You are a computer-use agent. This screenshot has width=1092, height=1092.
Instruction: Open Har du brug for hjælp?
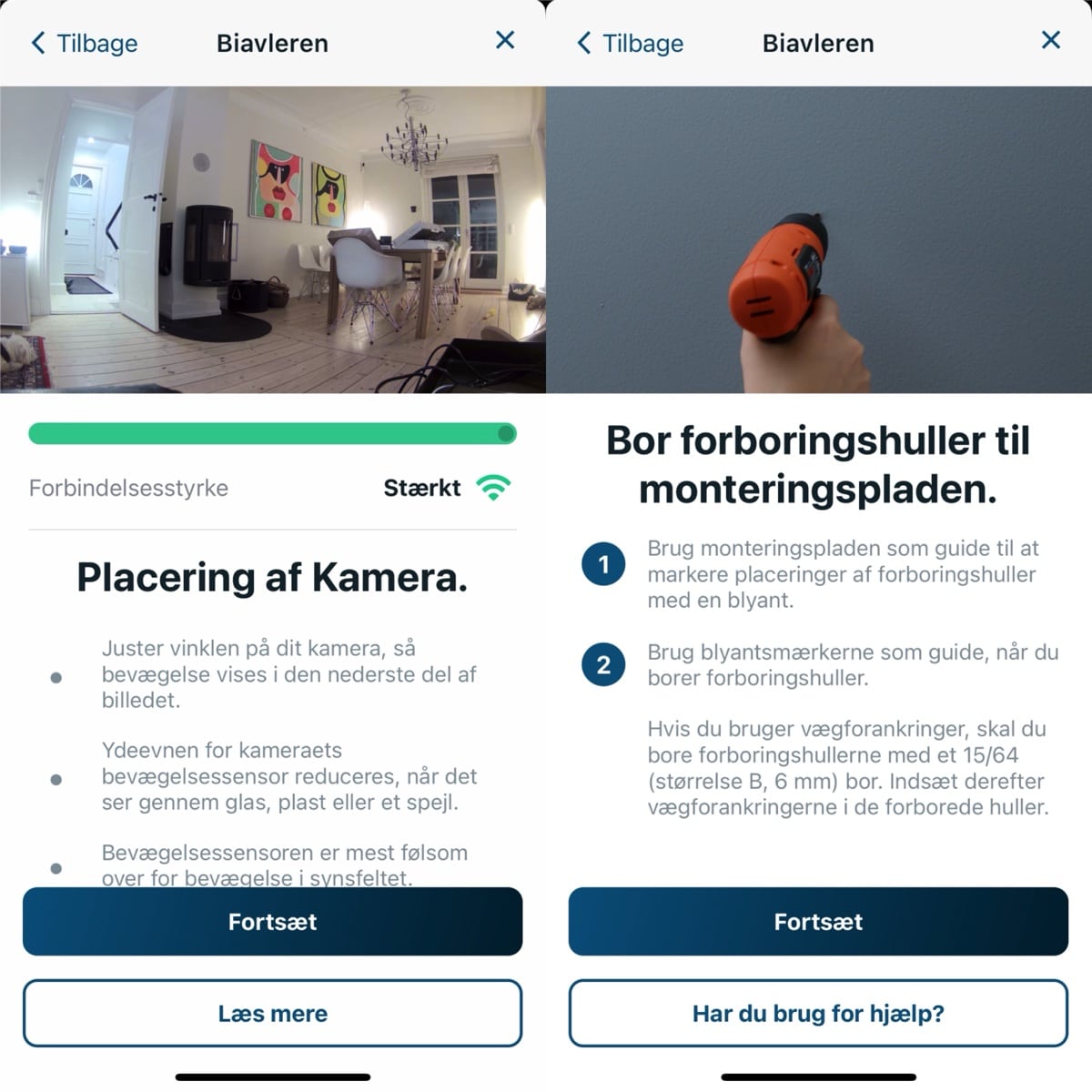coord(818,1013)
